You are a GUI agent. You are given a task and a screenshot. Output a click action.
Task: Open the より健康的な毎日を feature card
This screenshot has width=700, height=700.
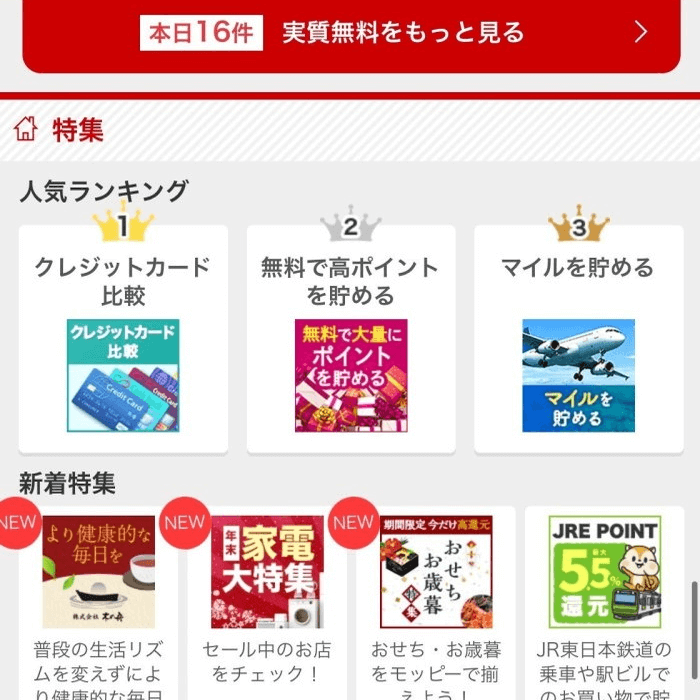coord(97,600)
